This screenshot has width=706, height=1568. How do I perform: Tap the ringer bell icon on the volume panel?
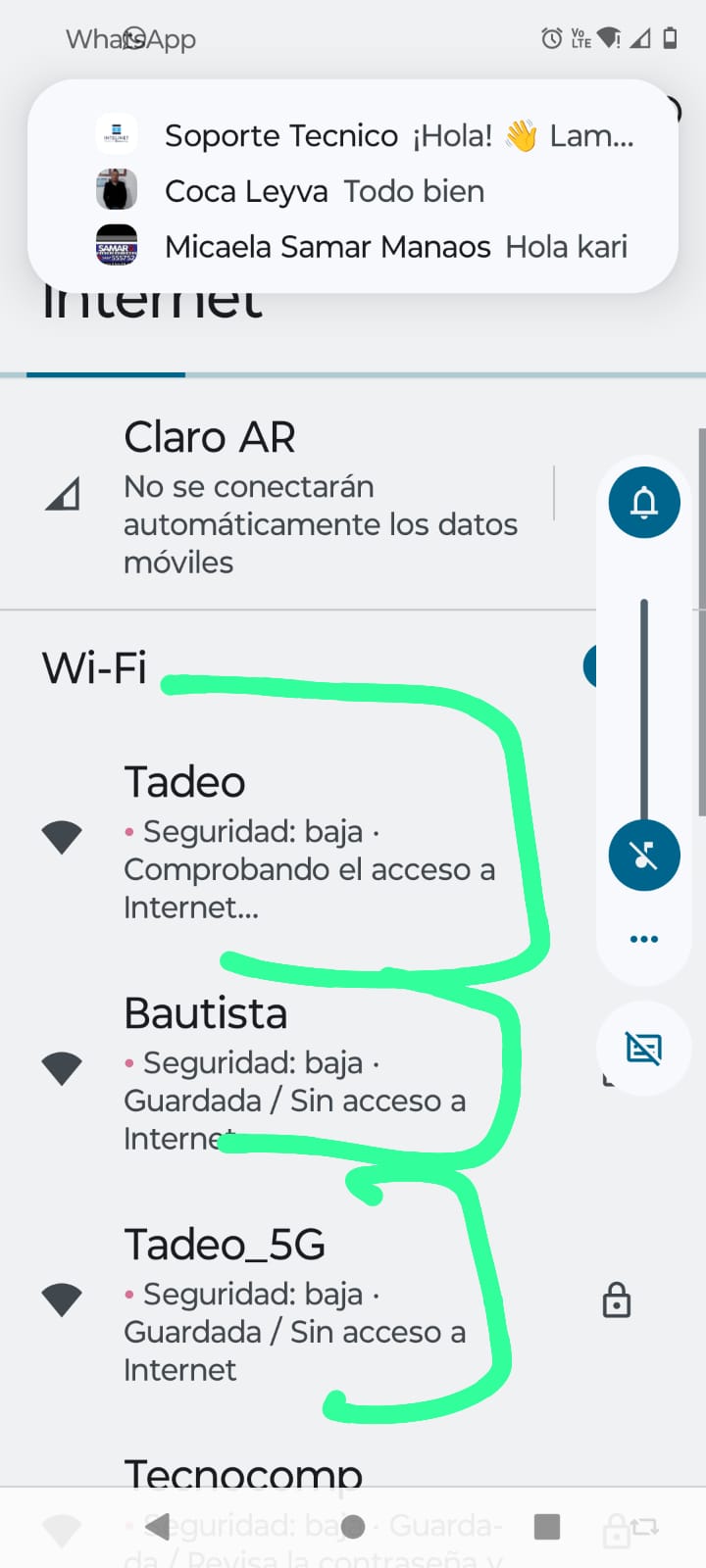tap(644, 503)
